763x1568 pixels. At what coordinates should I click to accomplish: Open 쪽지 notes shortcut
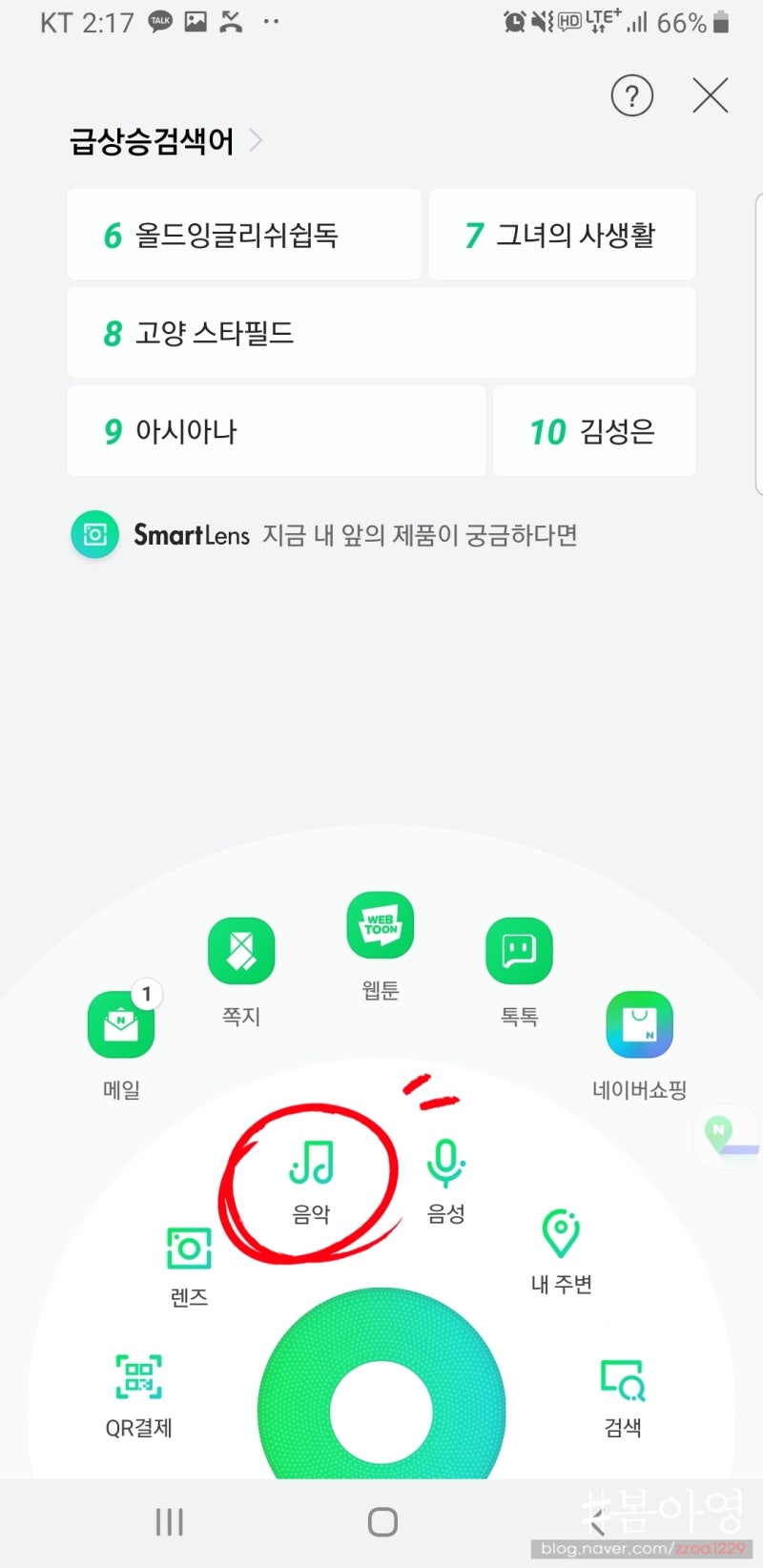[x=241, y=971]
